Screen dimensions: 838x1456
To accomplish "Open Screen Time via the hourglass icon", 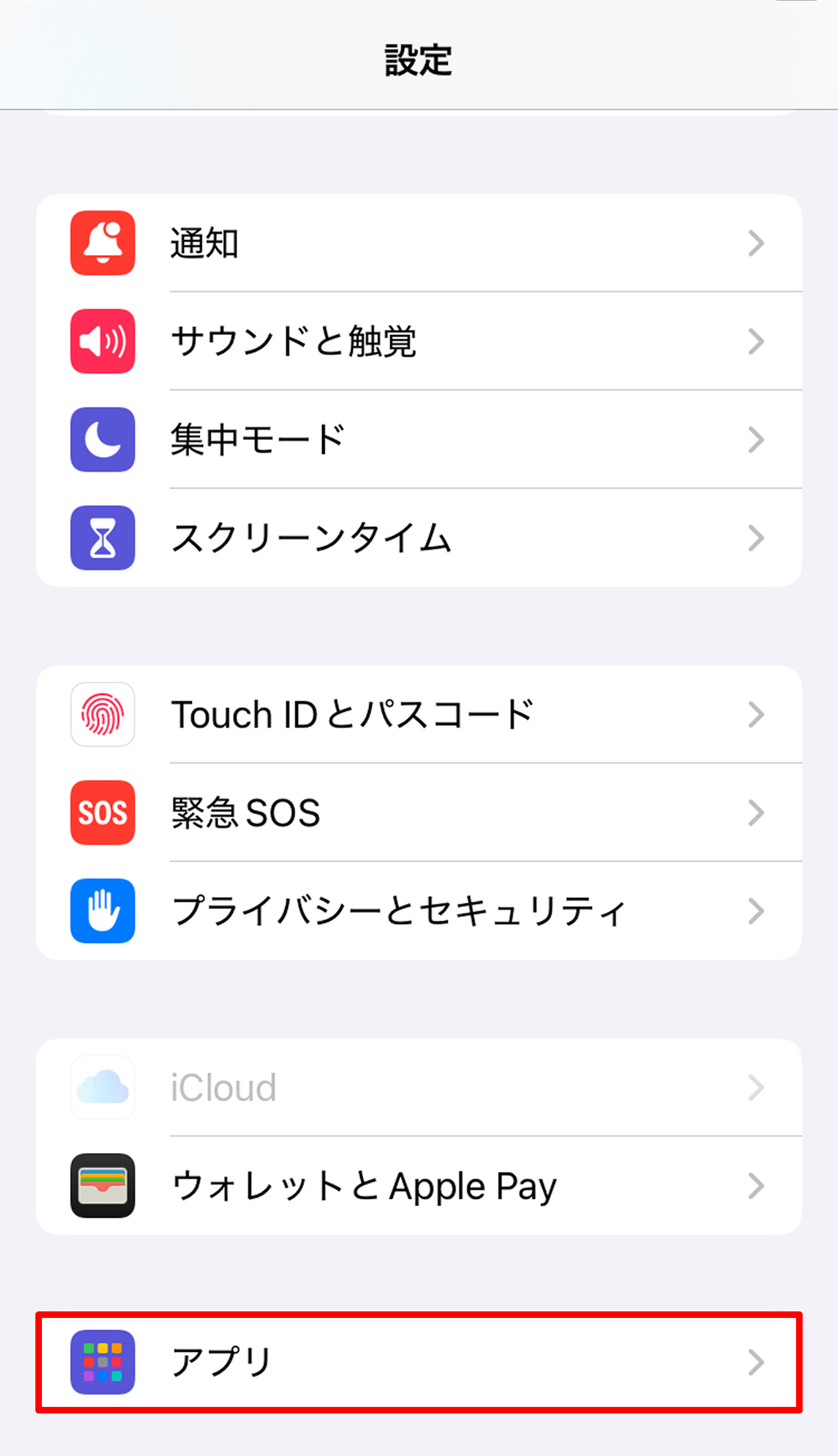I will pos(103,538).
